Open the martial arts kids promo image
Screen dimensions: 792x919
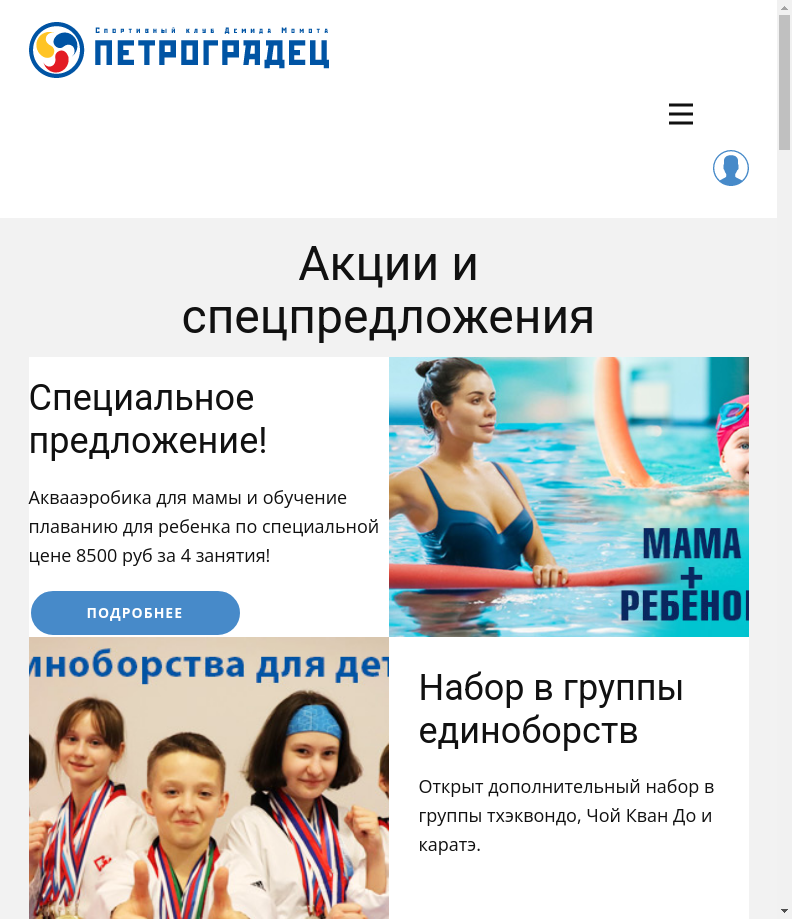(x=208, y=777)
